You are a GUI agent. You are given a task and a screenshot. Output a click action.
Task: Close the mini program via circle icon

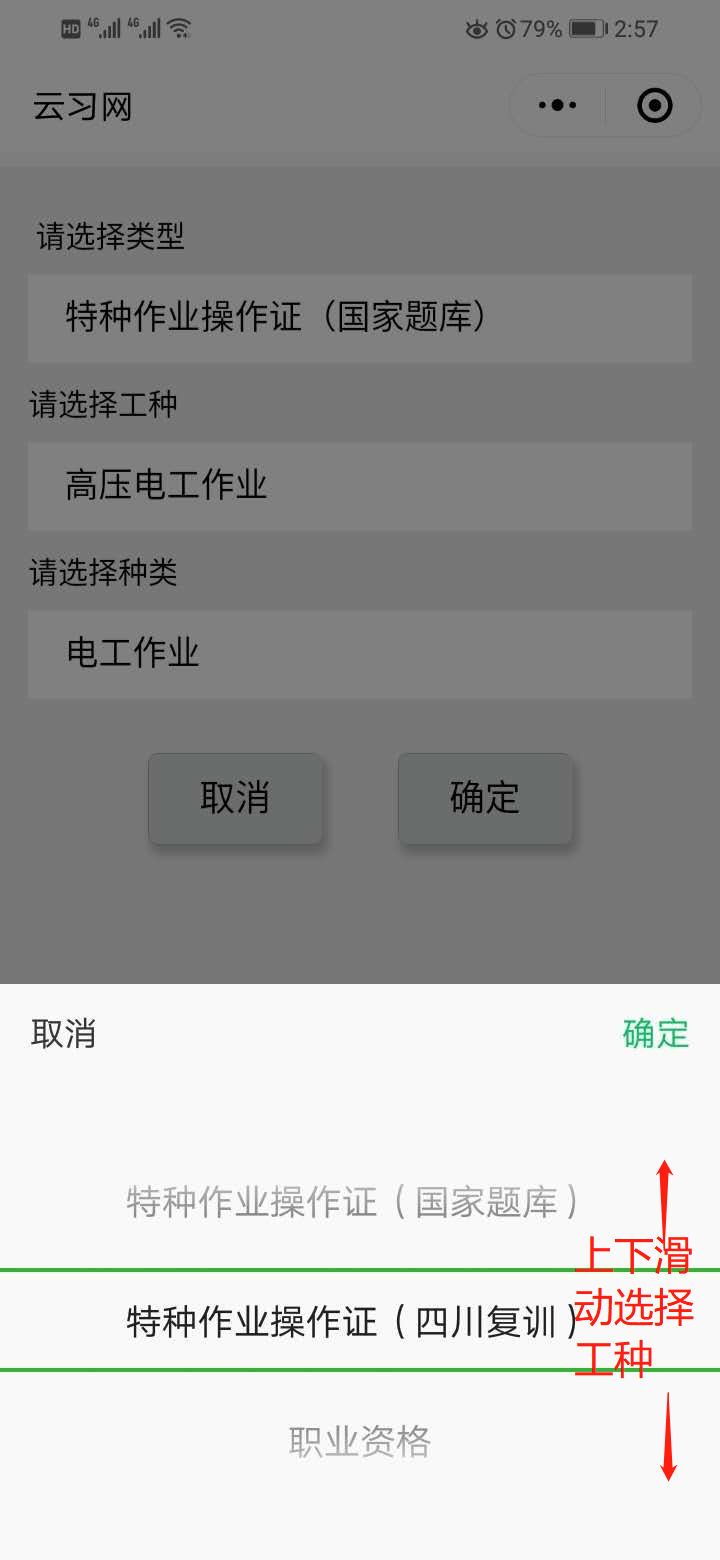655,105
